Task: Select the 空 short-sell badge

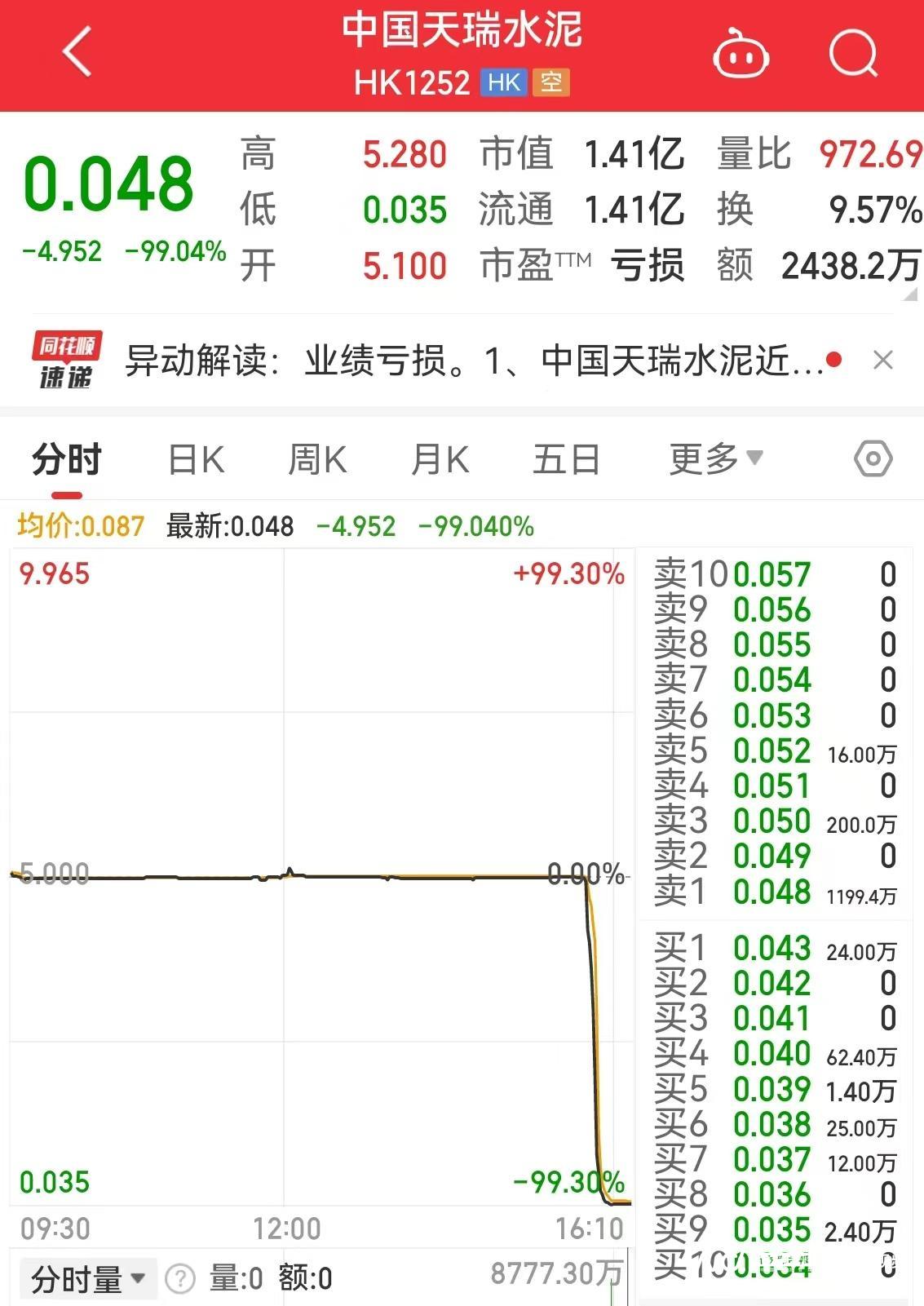Action: (552, 82)
